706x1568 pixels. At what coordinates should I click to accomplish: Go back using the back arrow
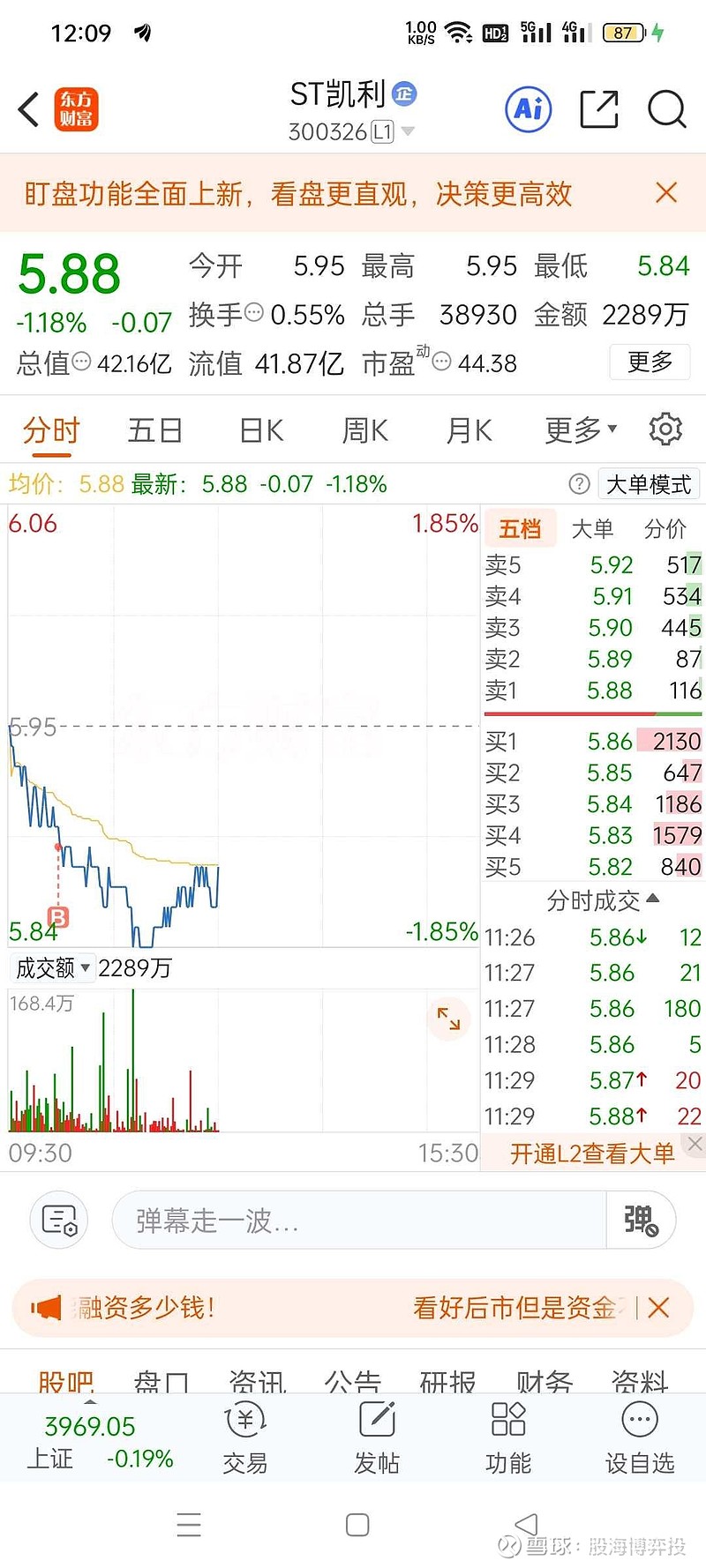[26, 108]
